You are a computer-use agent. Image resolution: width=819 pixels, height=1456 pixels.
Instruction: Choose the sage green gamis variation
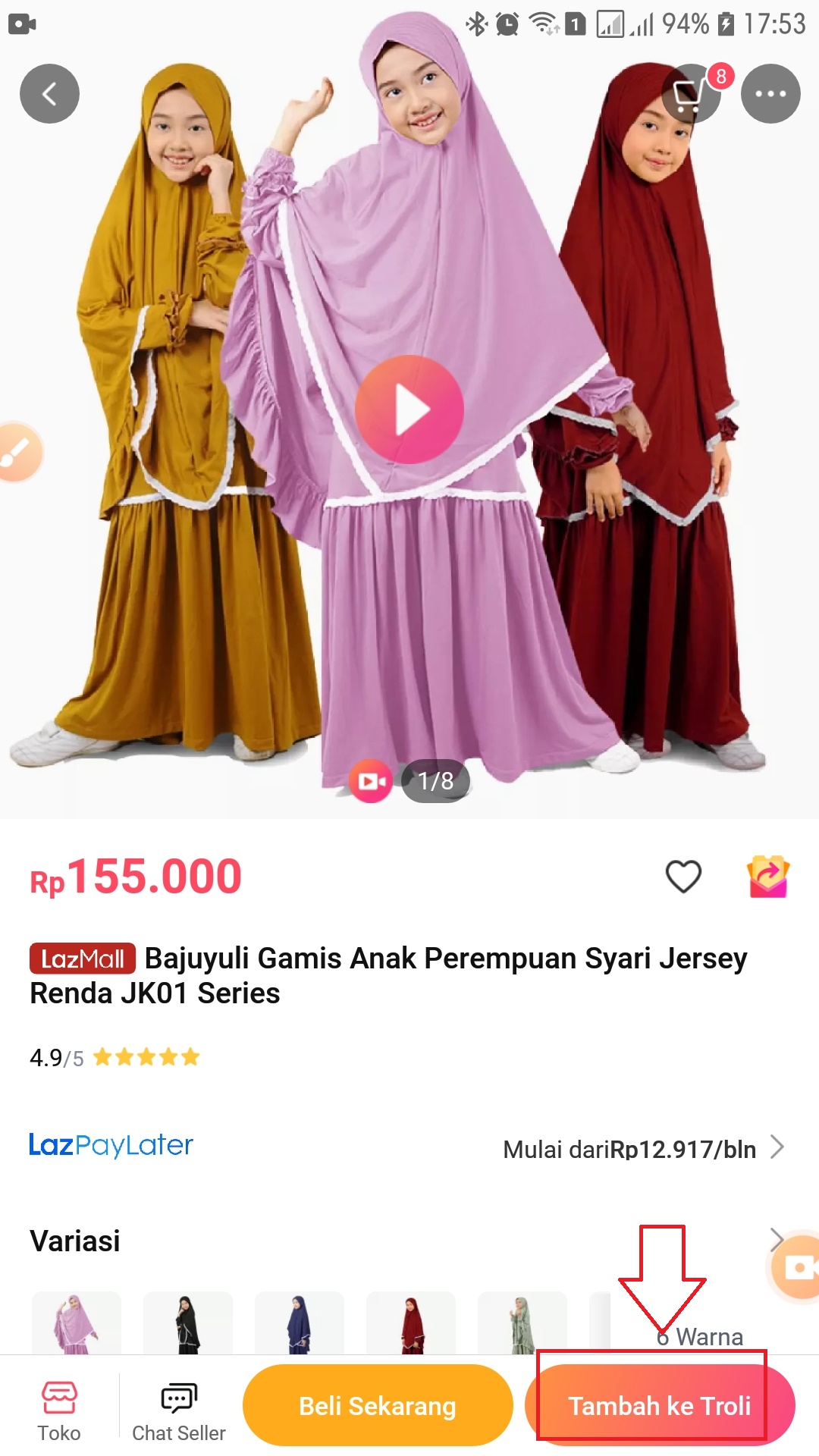(522, 1323)
